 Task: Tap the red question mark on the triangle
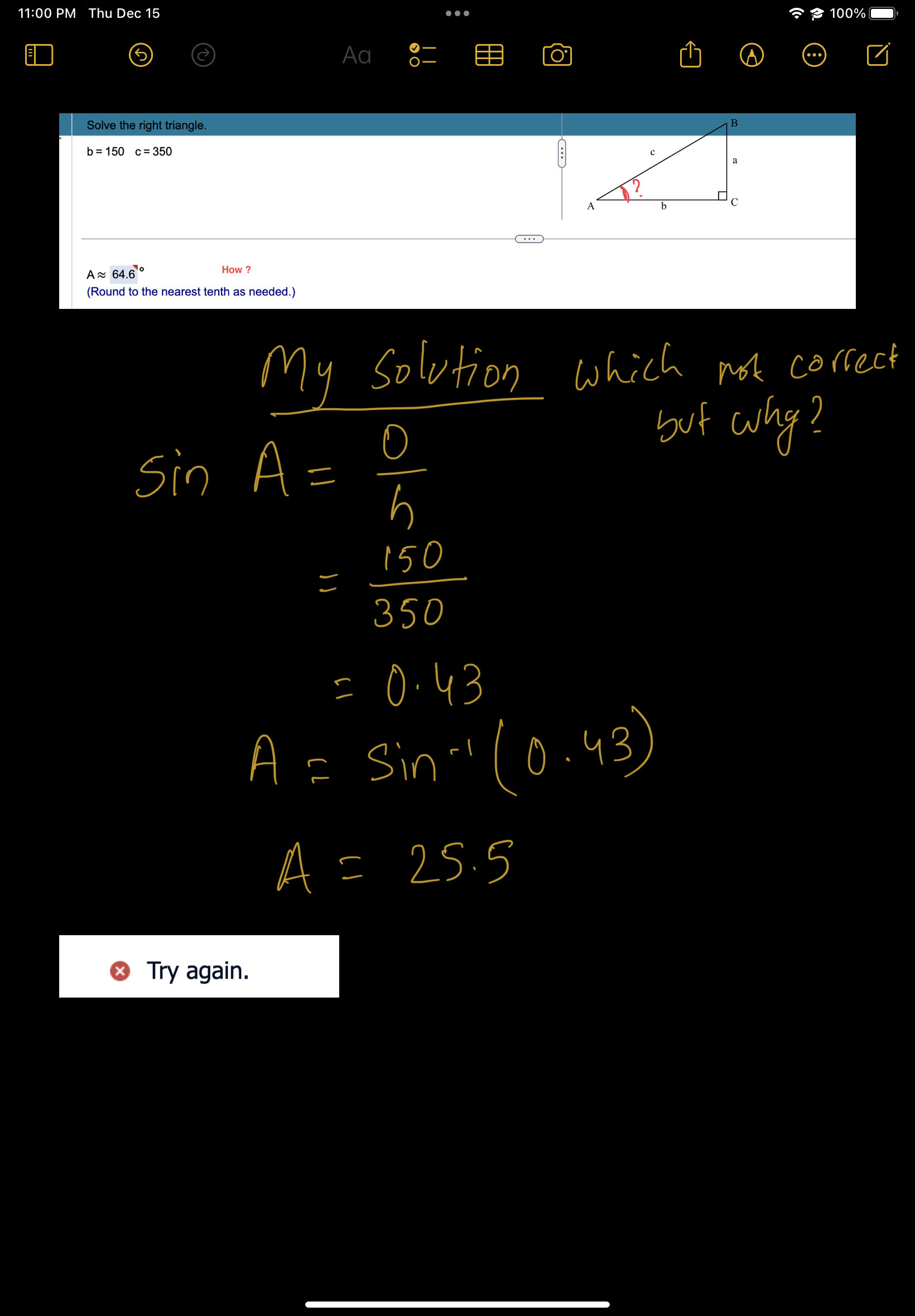(x=637, y=187)
